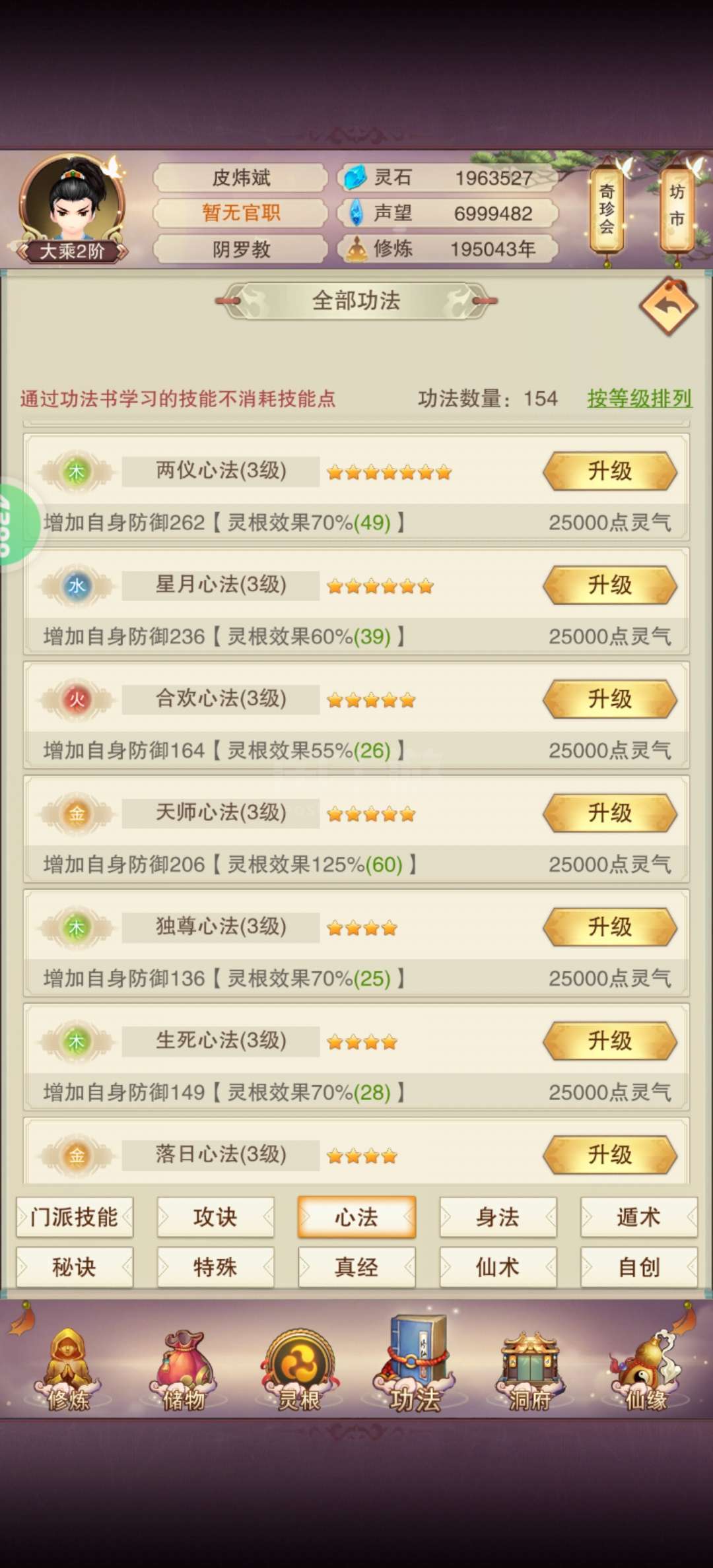Select the 秘诀 category

click(75, 1267)
